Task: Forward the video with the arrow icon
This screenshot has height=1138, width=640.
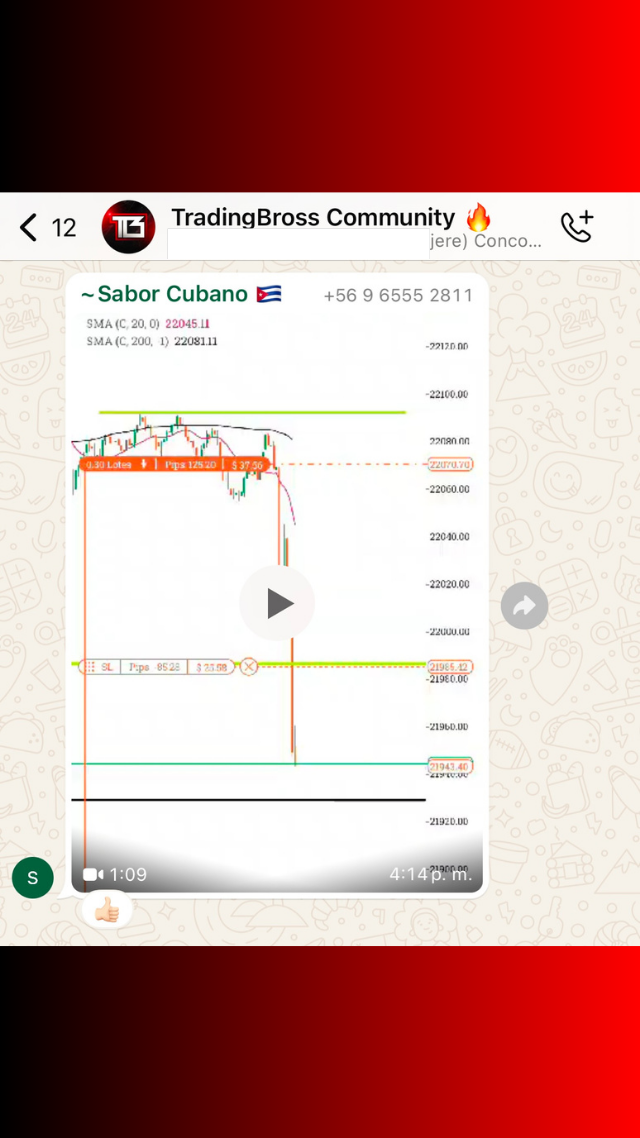Action: pyautogui.click(x=524, y=605)
